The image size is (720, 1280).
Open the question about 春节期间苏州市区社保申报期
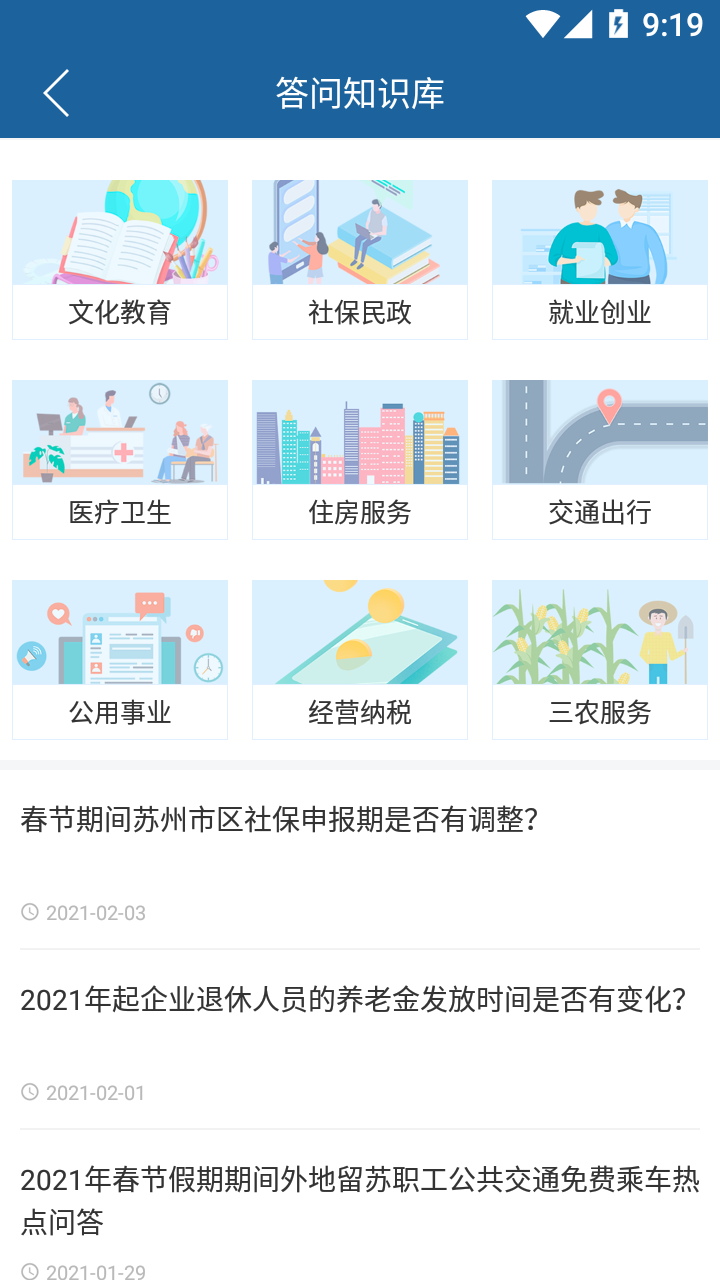tap(280, 821)
